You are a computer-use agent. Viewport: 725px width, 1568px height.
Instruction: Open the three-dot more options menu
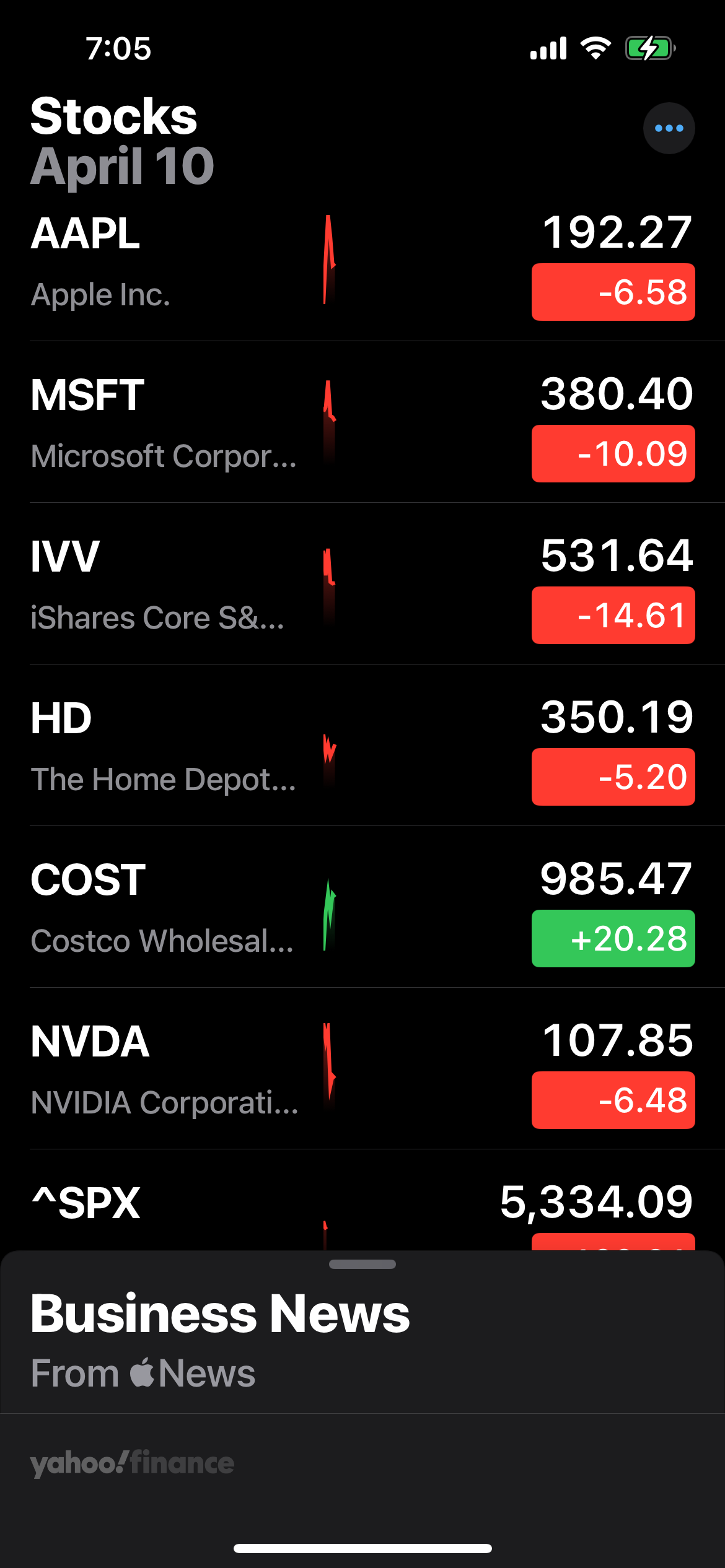(669, 128)
